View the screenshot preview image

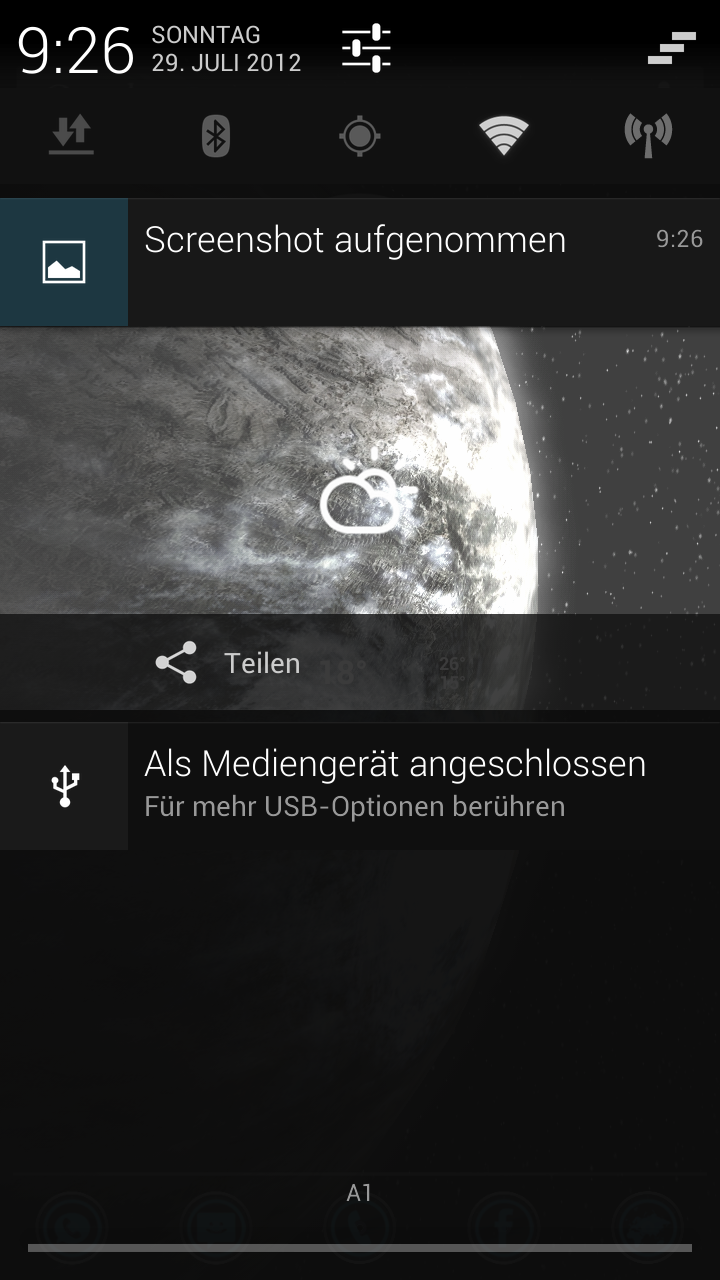pyautogui.click(x=360, y=470)
